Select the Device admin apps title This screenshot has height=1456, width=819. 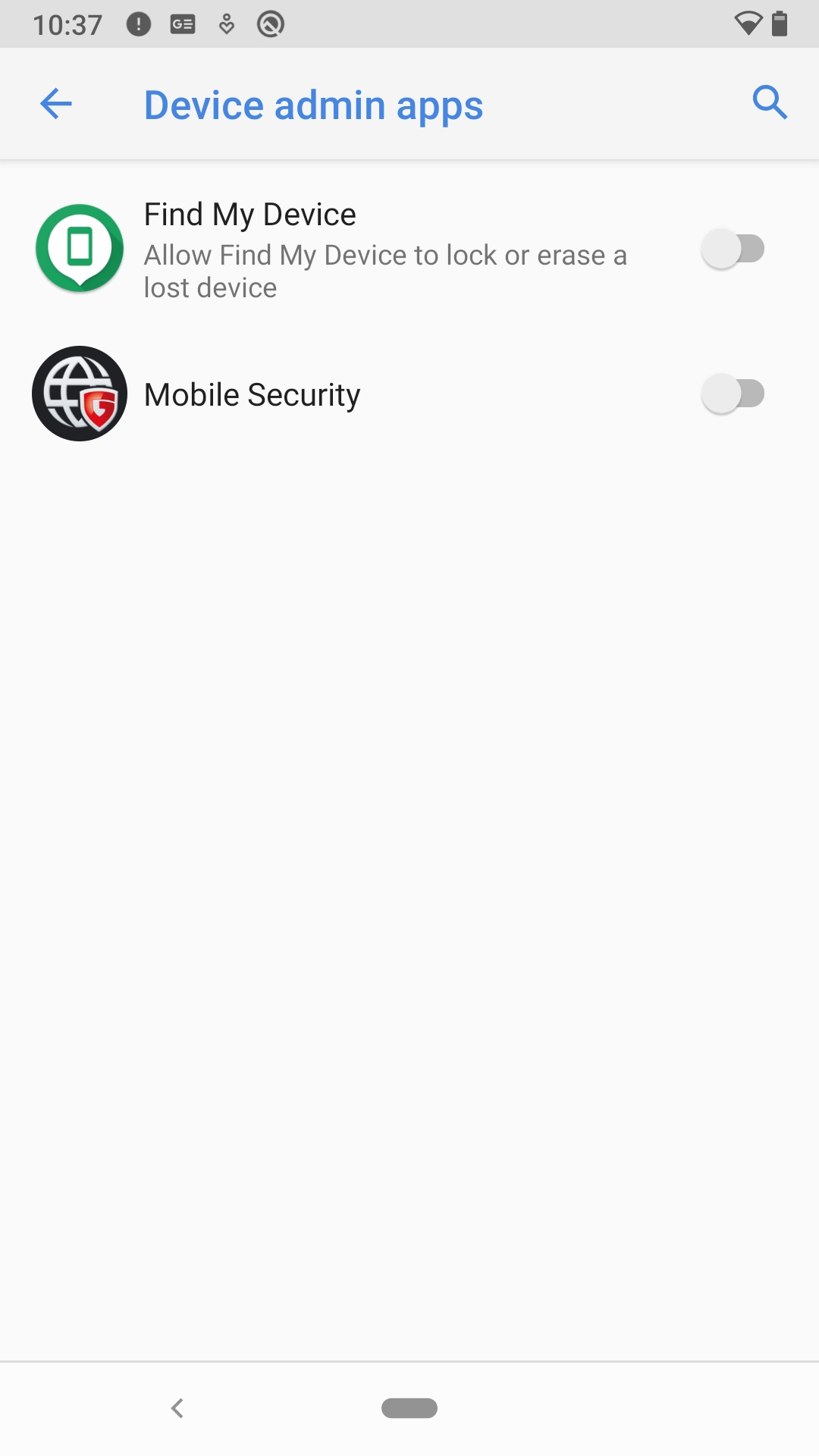(314, 105)
